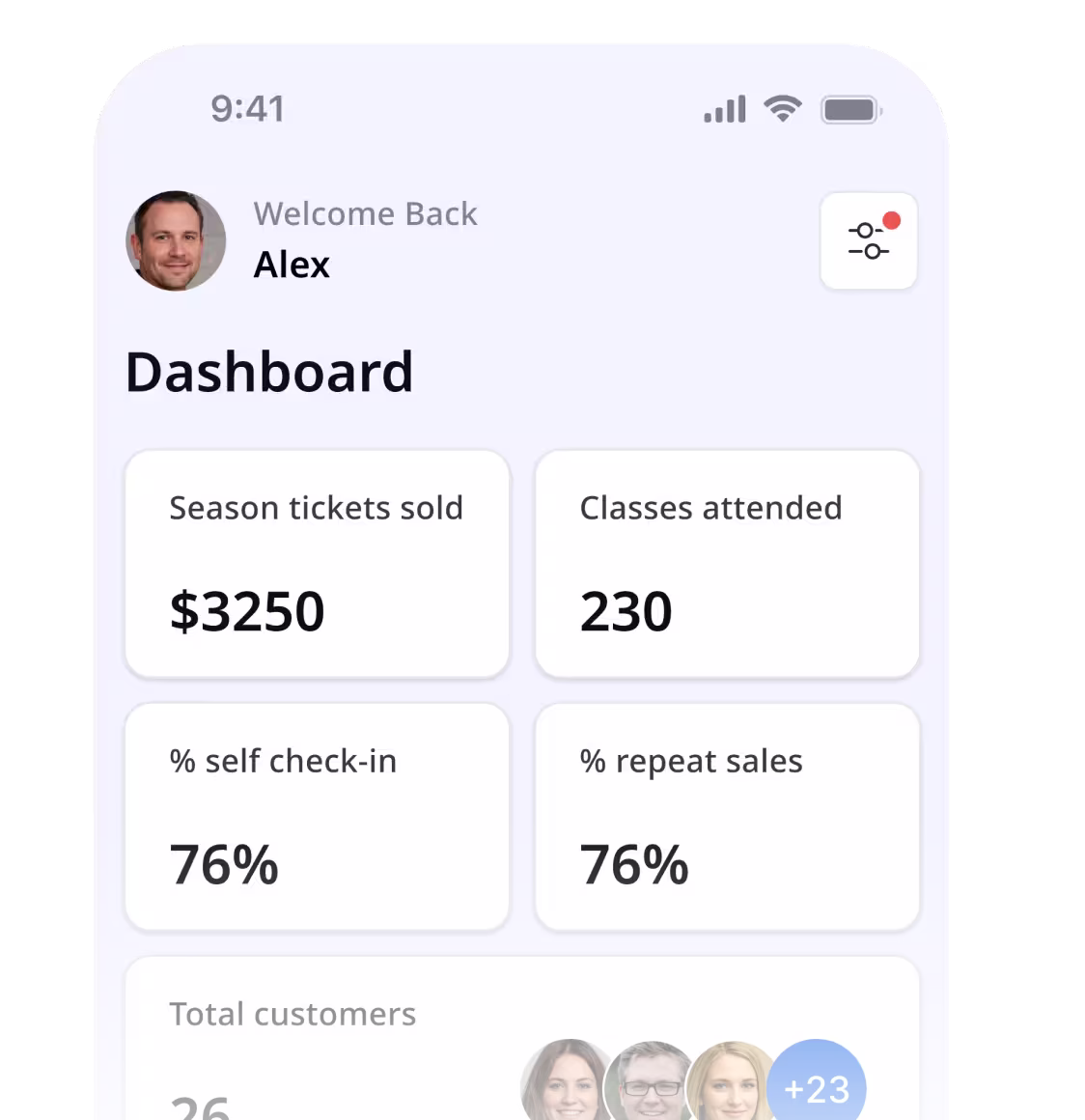Open the Season tickets sold card
1085x1120 pixels.
pos(317,564)
